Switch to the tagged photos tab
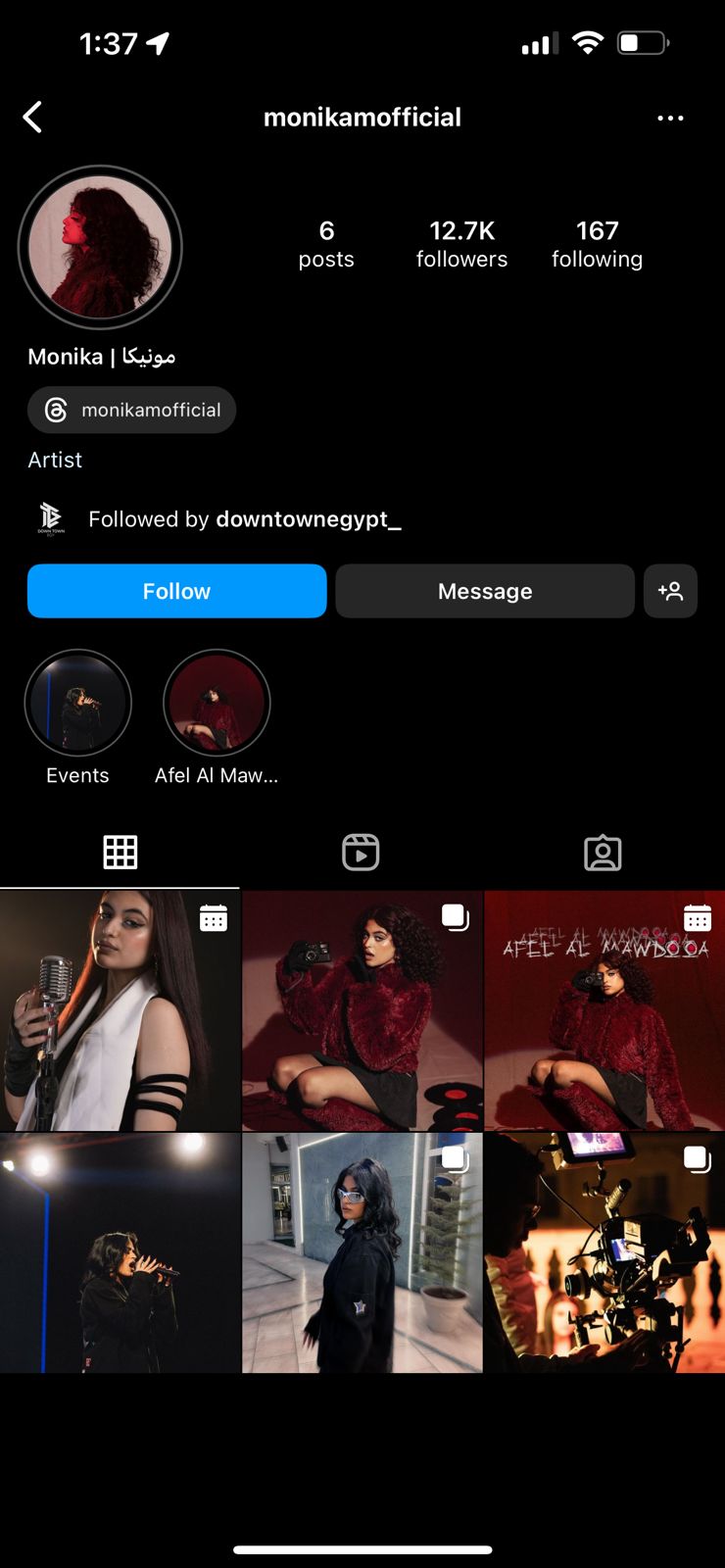Viewport: 725px width, 1568px height. click(603, 853)
